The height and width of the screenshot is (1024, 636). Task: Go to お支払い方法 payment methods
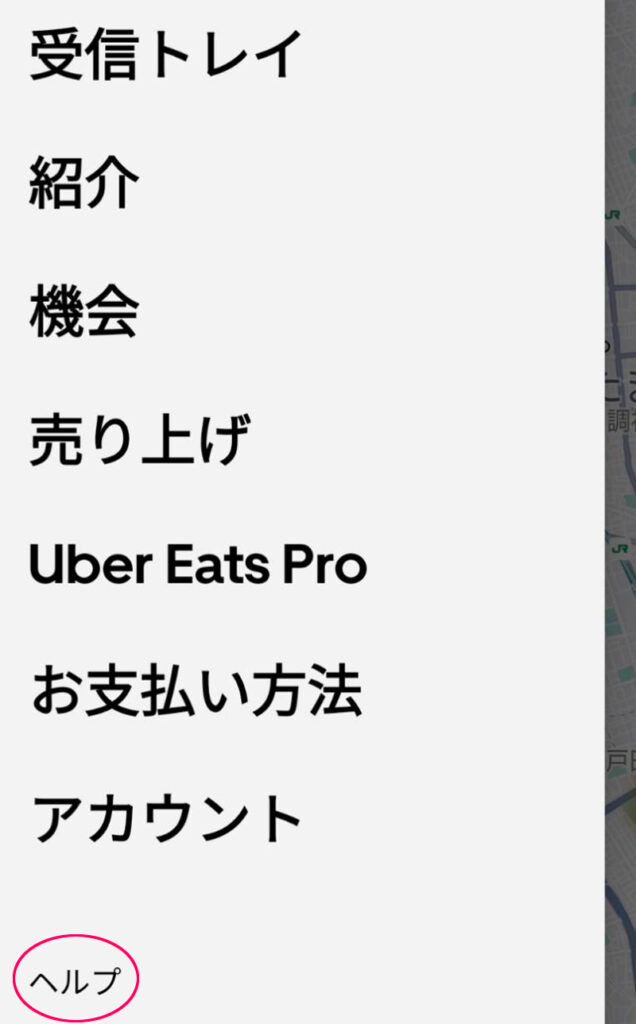(x=196, y=691)
